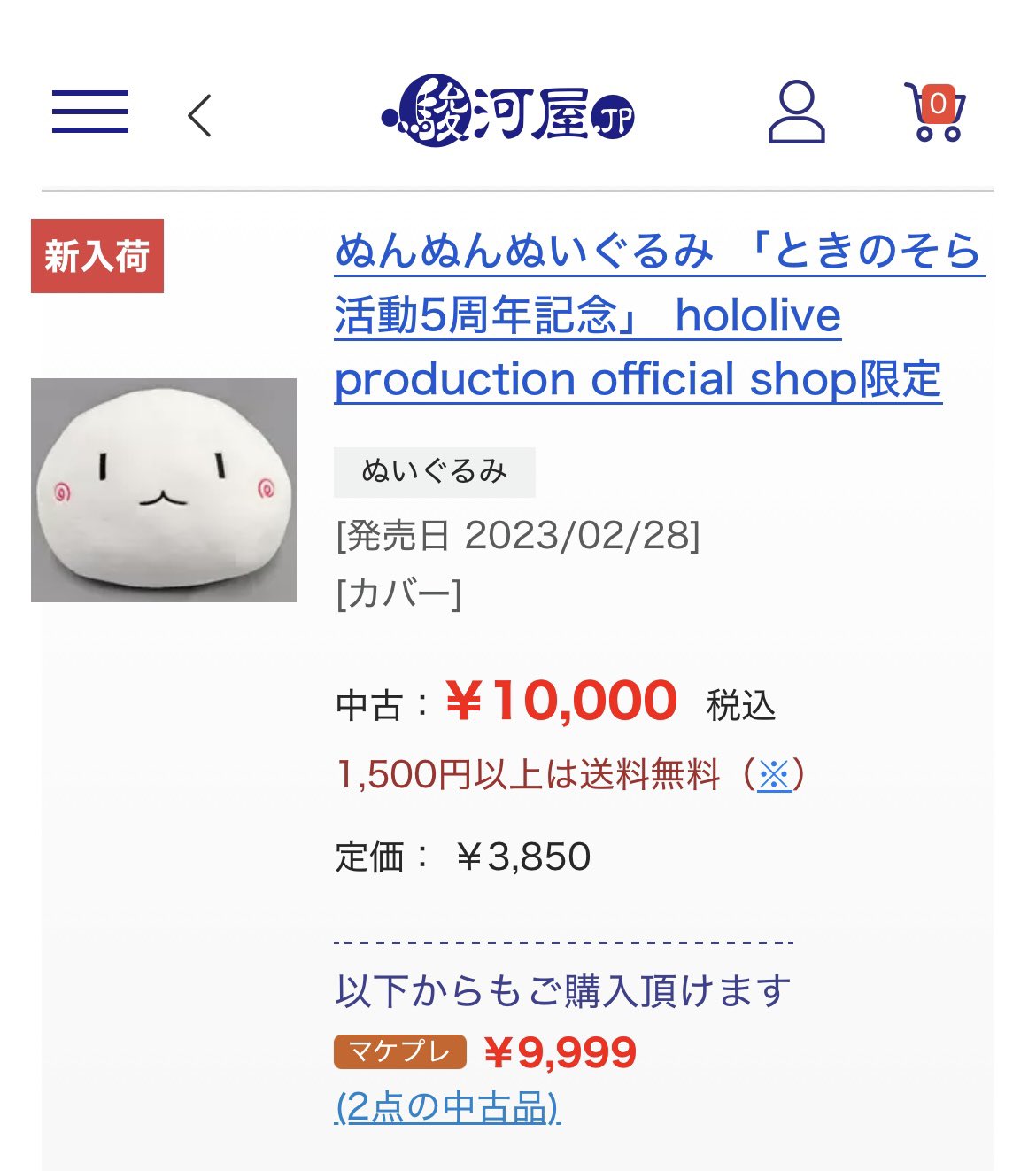Image resolution: width=1036 pixels, height=1171 pixels.
Task: Open the 2点の中古品 marketplace listings link
Action: 447,1107
